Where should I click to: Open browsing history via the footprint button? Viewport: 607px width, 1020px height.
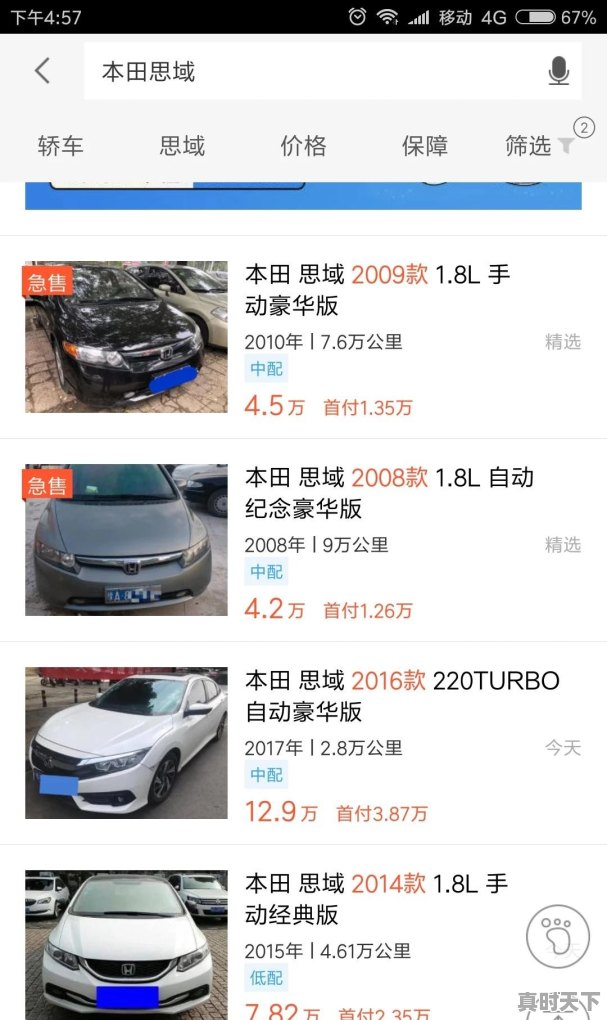tap(557, 936)
